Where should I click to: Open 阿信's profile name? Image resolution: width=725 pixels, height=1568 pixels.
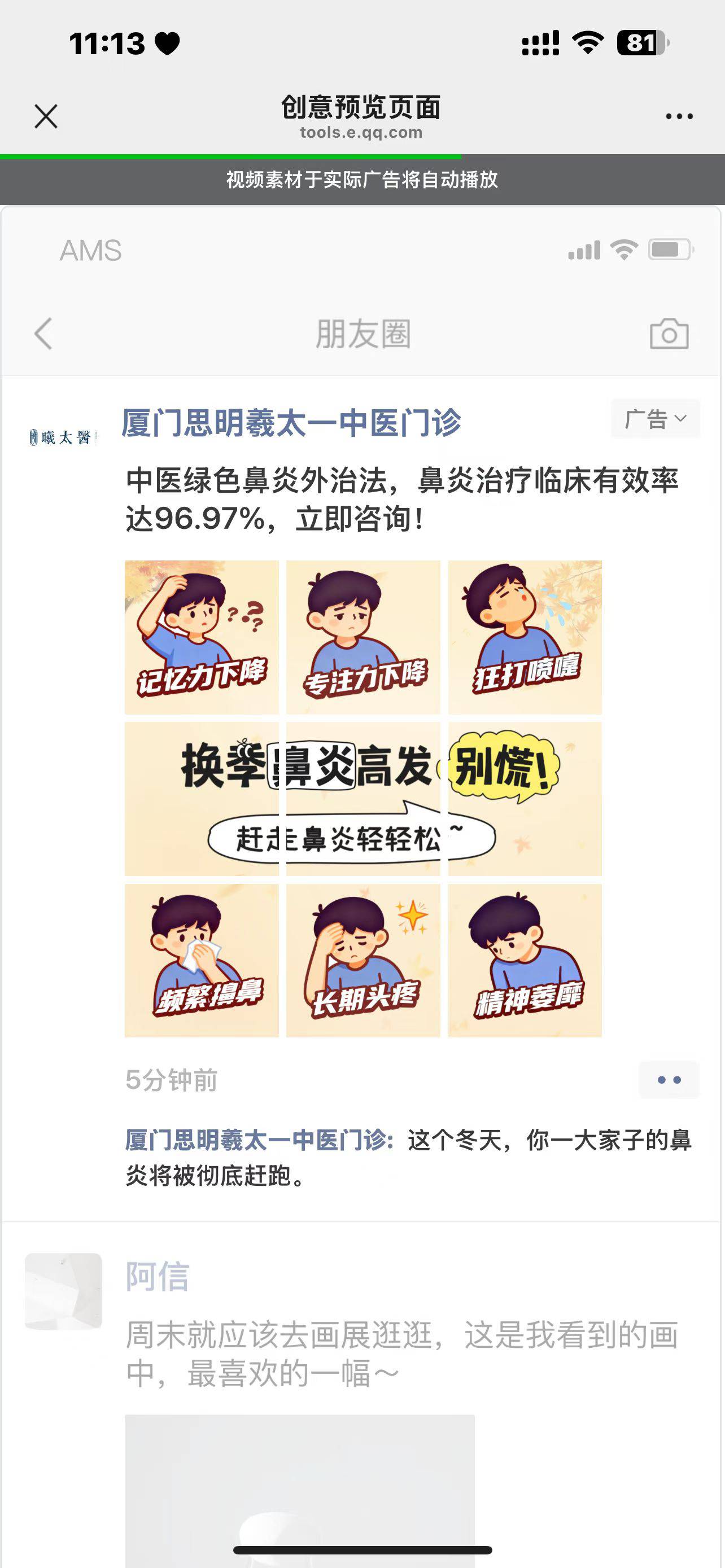tap(157, 1276)
